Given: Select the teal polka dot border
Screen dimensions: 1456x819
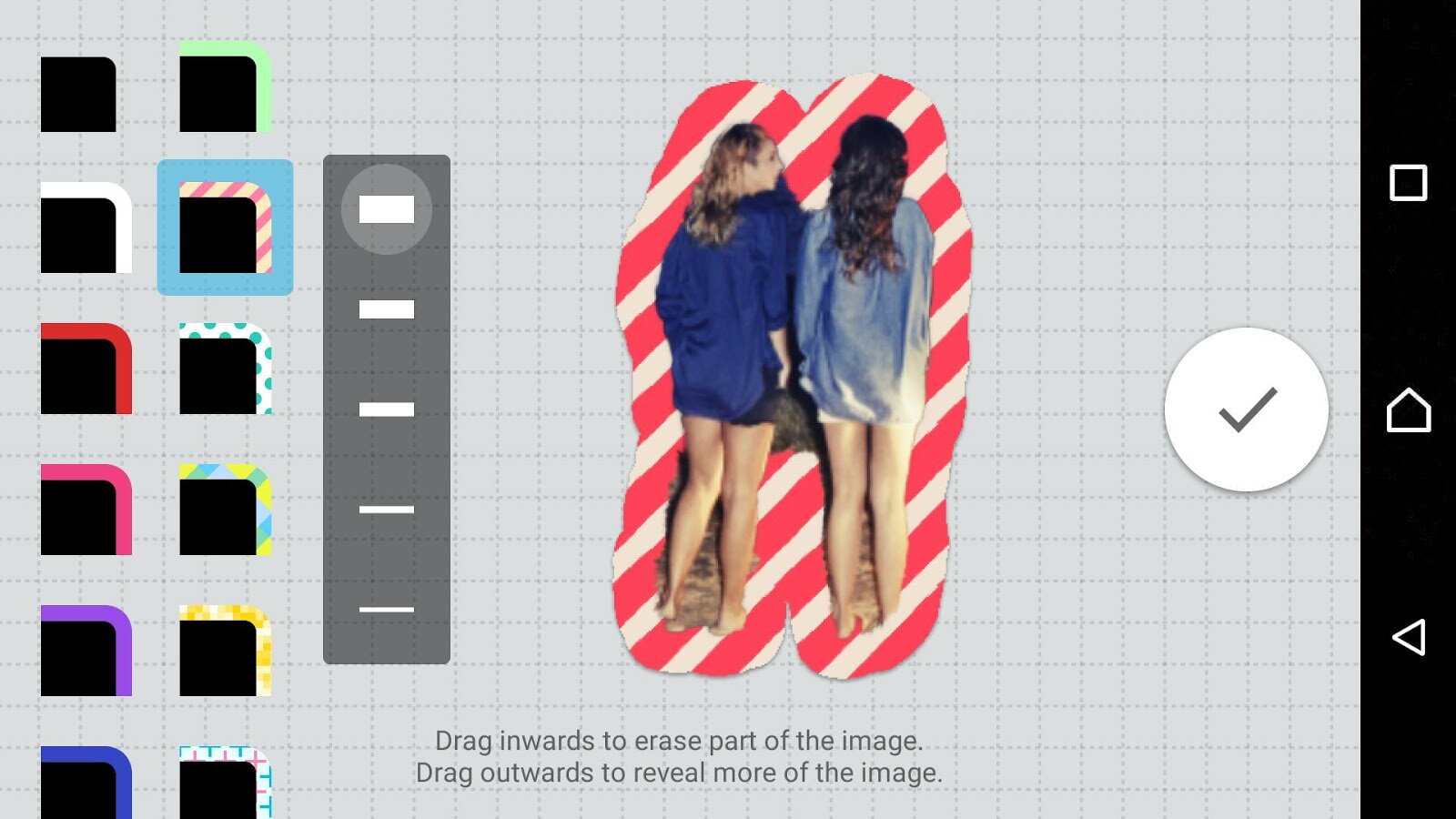Looking at the screenshot, I should click(x=225, y=369).
